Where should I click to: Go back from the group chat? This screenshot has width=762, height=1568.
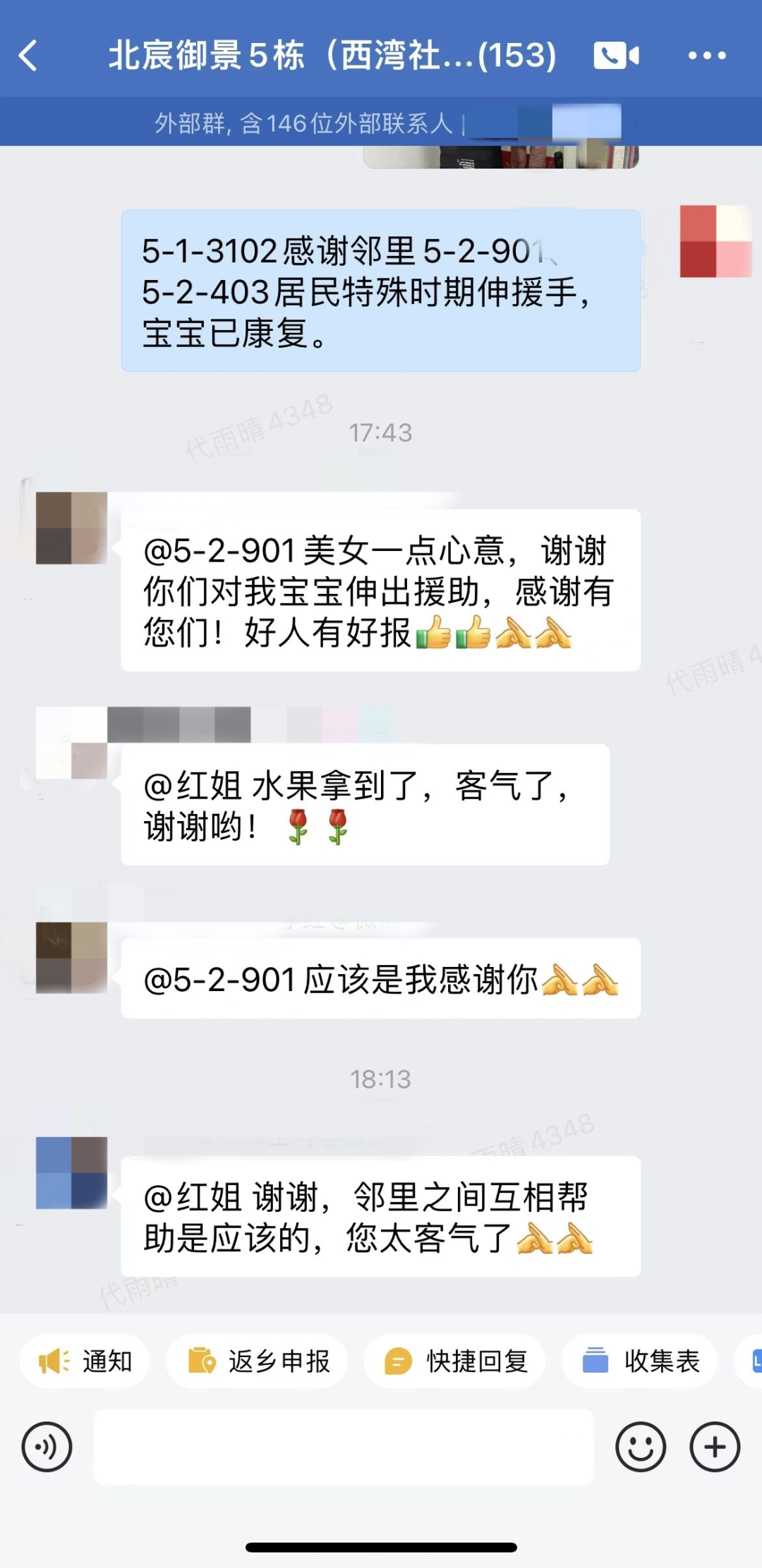28,56
